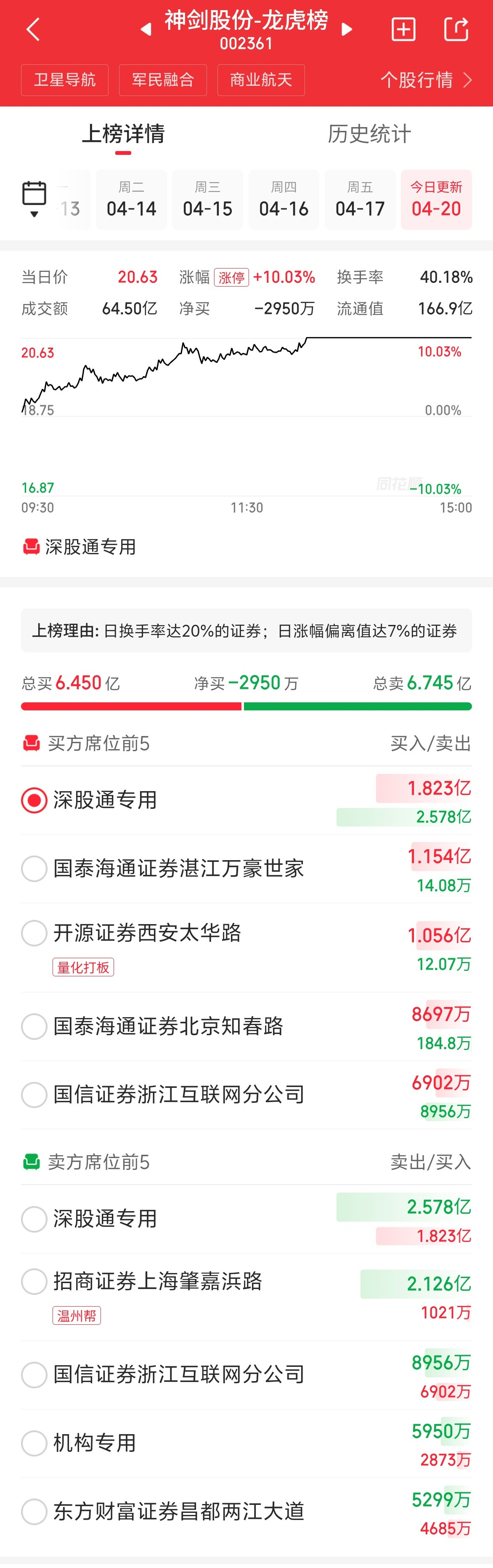Open the 商业航天 concept tag
493x1568 pixels.
[x=260, y=80]
